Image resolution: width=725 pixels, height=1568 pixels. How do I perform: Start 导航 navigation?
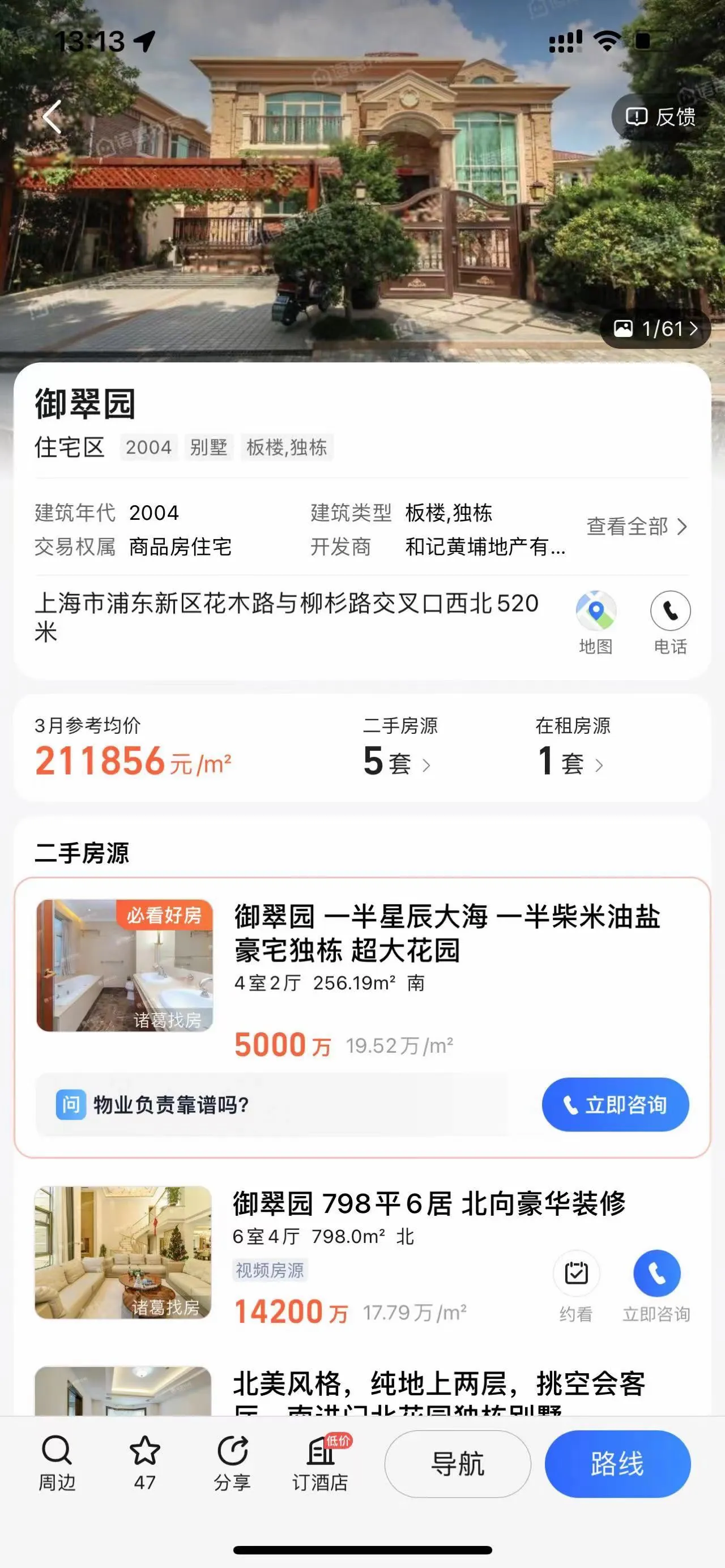pos(457,1463)
